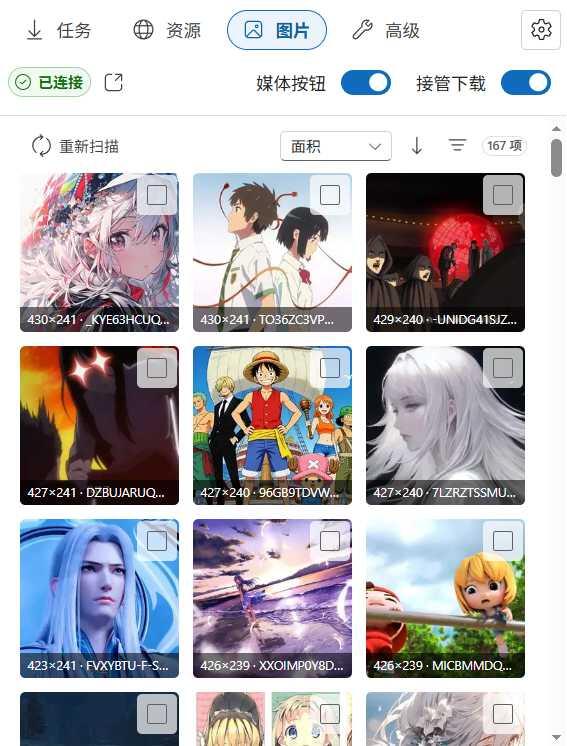This screenshot has width=567, height=746.
Task: Reverse sort order with the down arrow
Action: click(x=417, y=146)
